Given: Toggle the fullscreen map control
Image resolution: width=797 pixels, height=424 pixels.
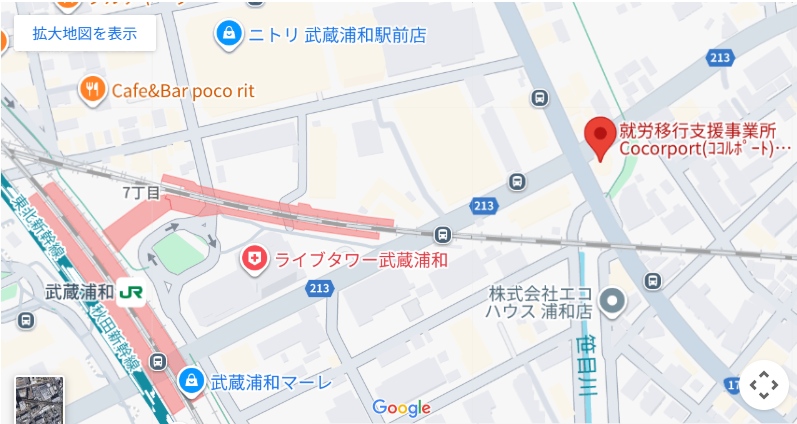Looking at the screenshot, I should (x=763, y=385).
